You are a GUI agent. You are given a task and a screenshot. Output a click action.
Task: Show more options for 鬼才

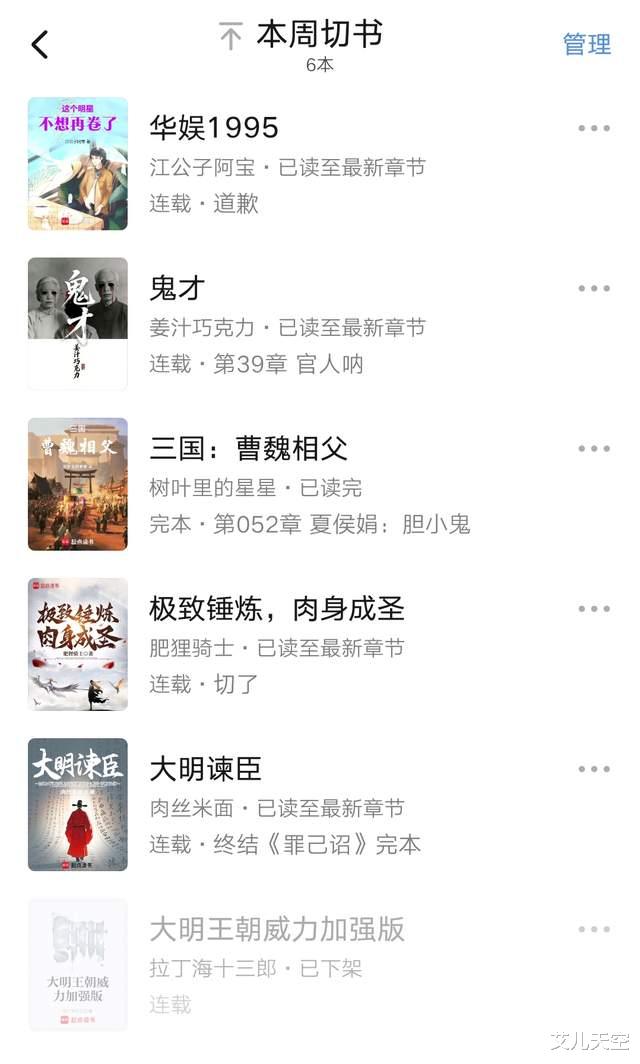(x=593, y=289)
